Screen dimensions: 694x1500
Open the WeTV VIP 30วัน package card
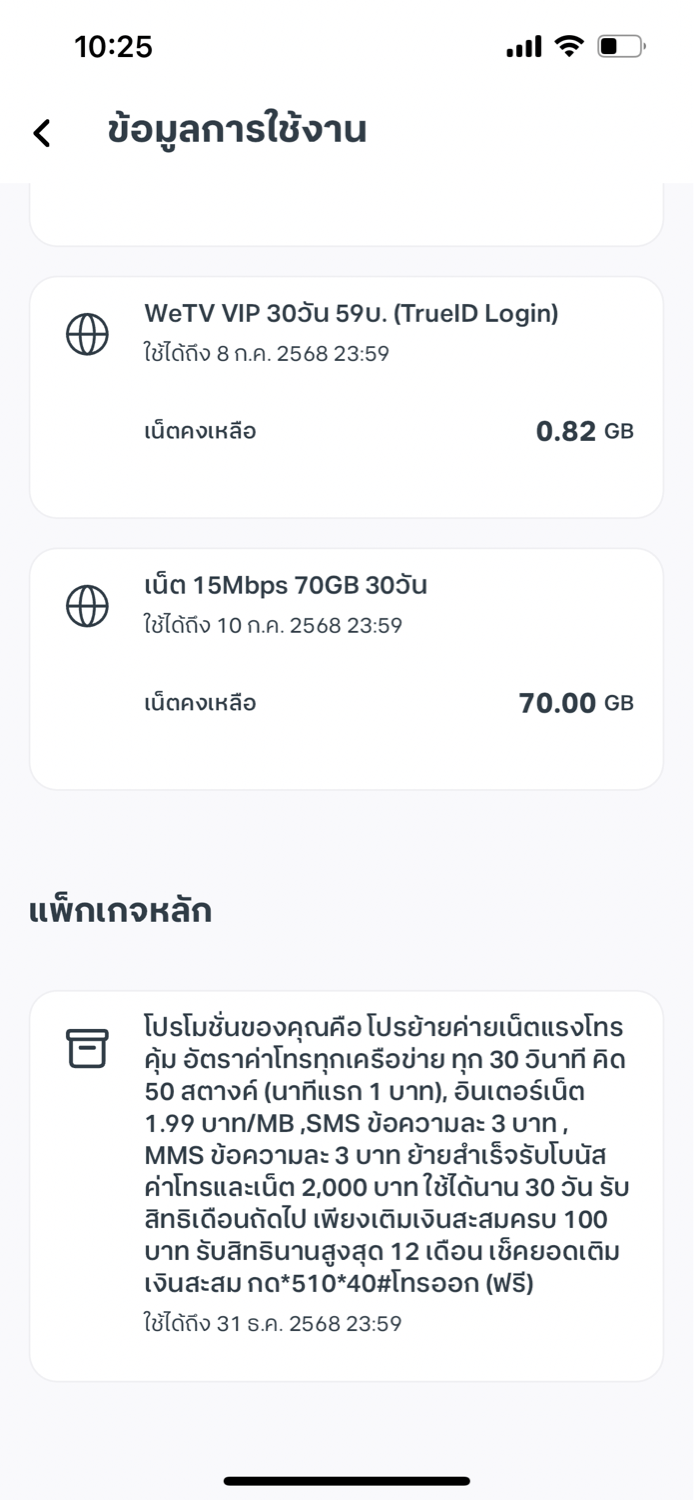[346, 397]
